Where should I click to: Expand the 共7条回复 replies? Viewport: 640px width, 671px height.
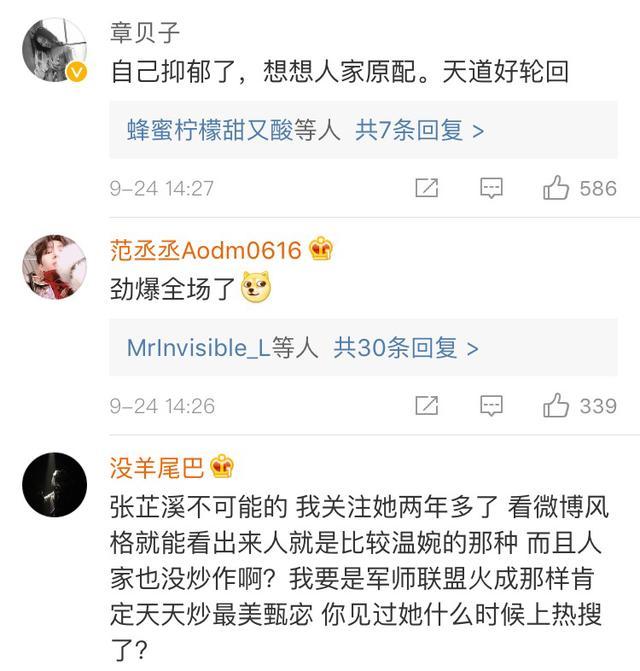[420, 130]
